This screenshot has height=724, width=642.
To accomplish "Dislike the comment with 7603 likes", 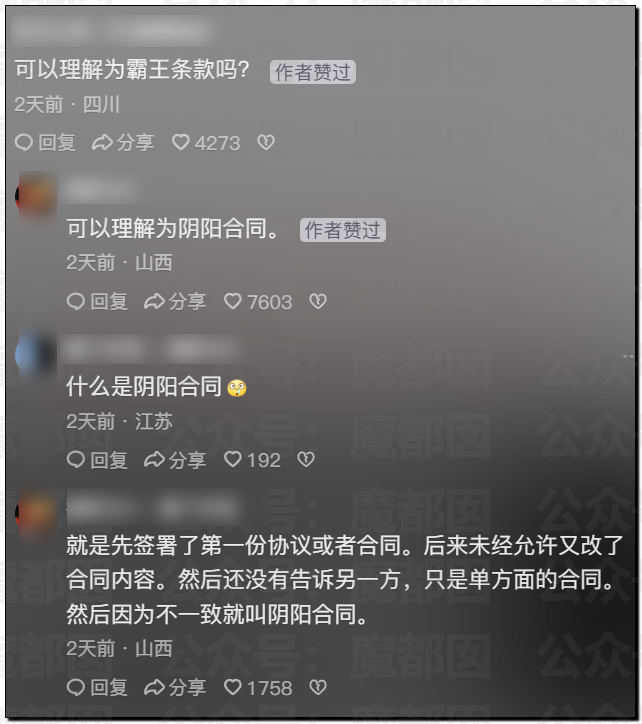I will click(318, 301).
